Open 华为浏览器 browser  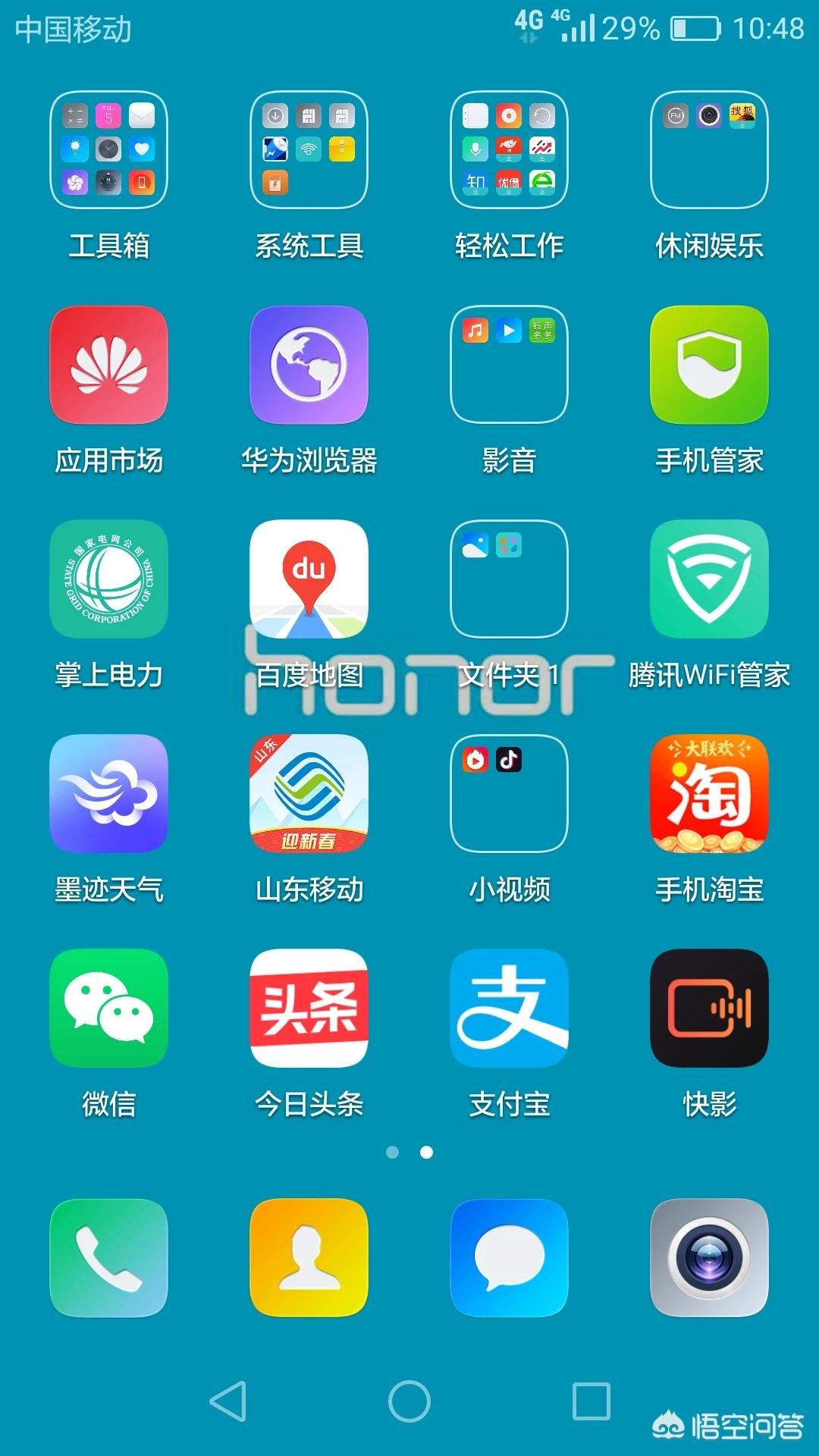(x=309, y=364)
